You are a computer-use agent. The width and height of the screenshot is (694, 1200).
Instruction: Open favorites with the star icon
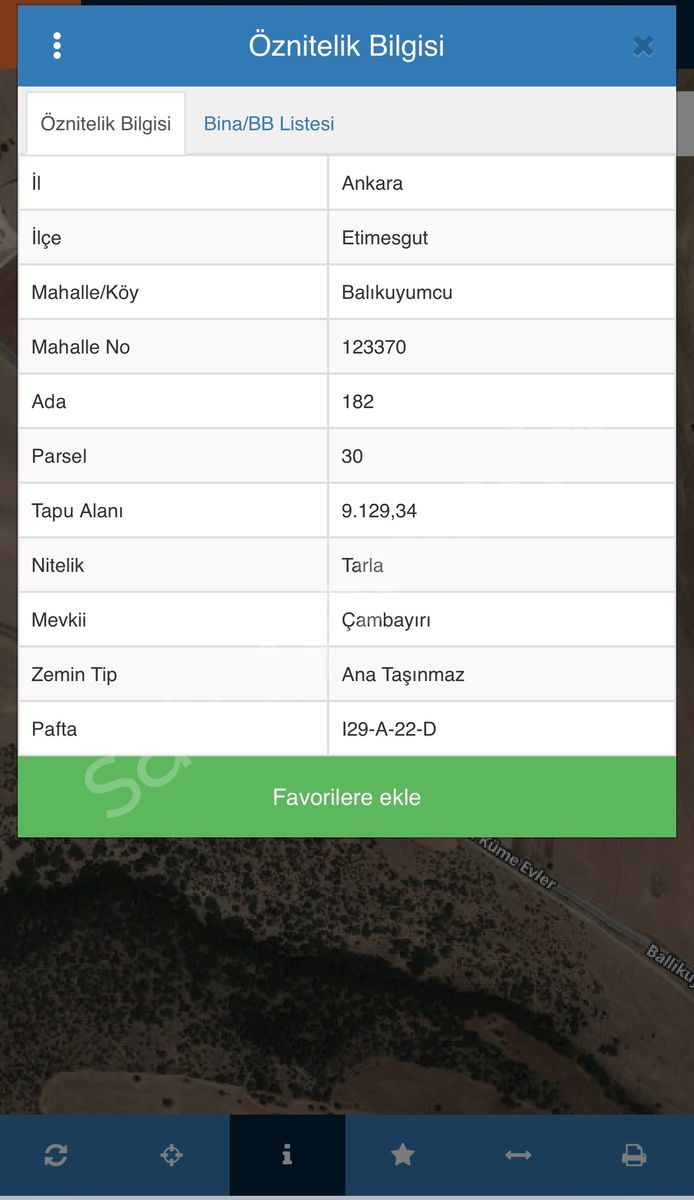[403, 1155]
